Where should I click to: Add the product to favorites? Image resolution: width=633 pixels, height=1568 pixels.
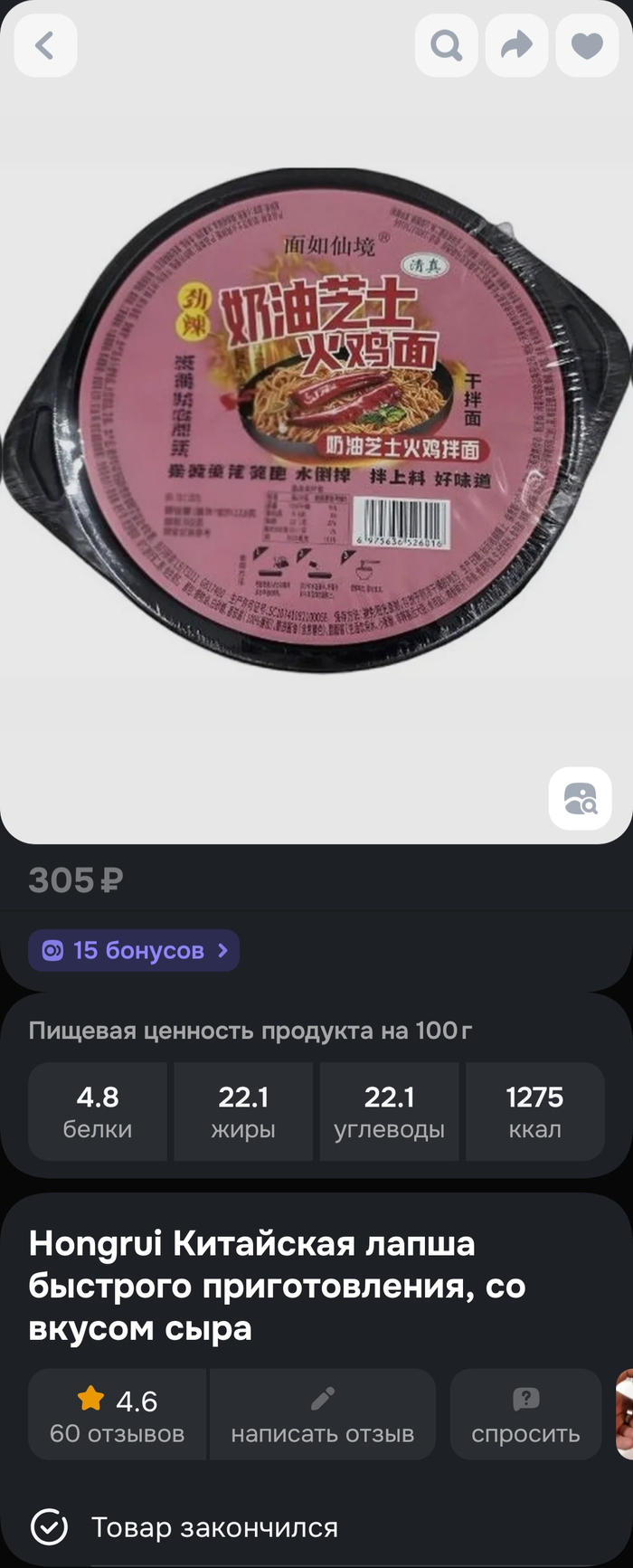587,45
